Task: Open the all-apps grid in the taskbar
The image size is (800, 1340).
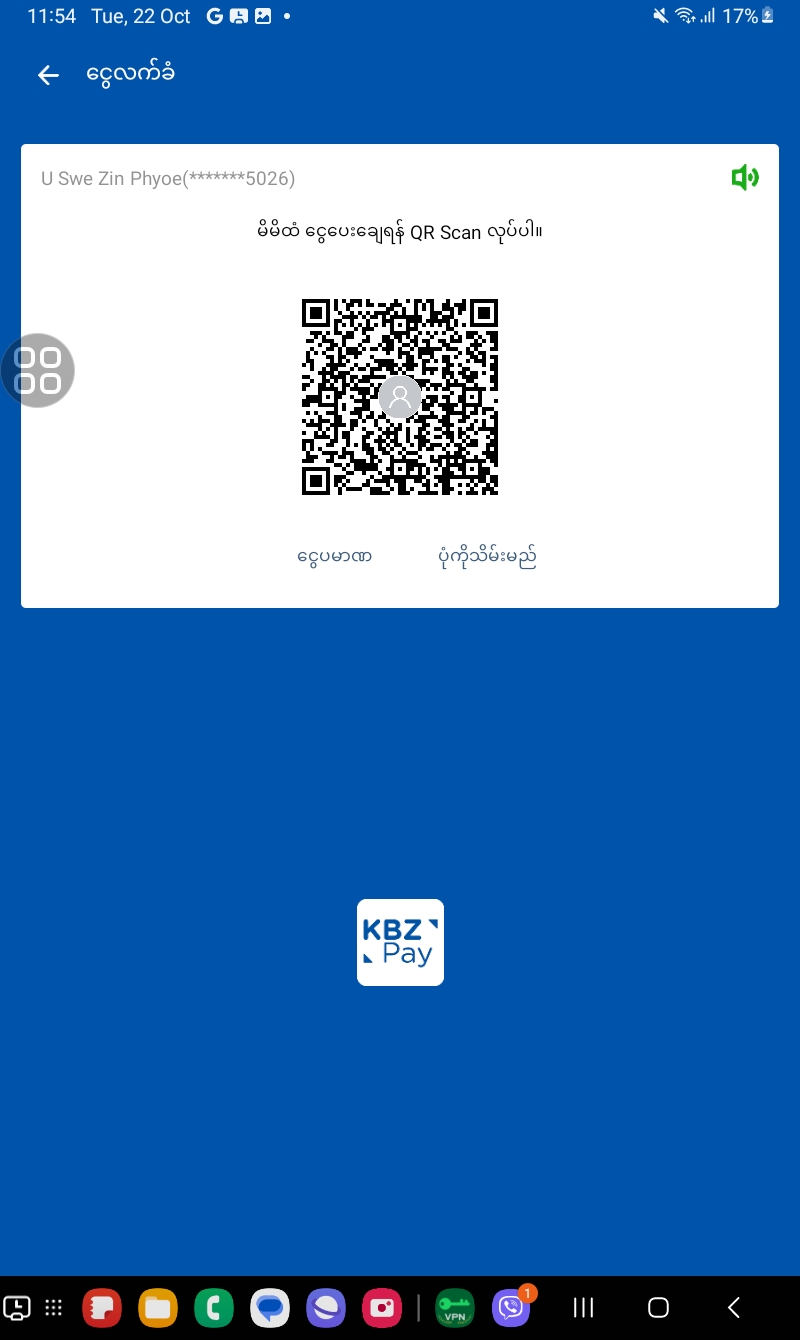Action: point(54,1307)
